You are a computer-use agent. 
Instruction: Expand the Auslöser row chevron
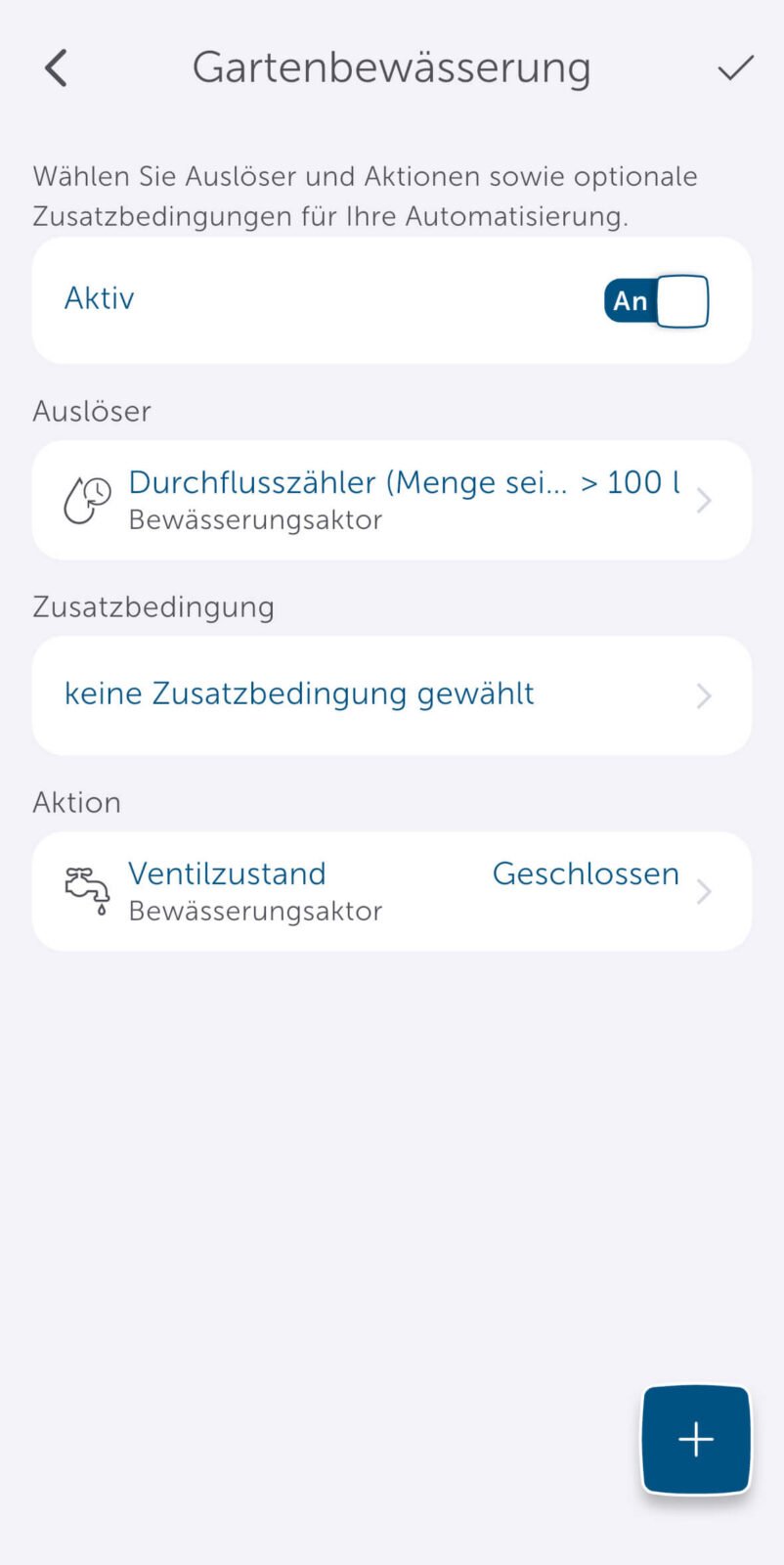click(703, 500)
